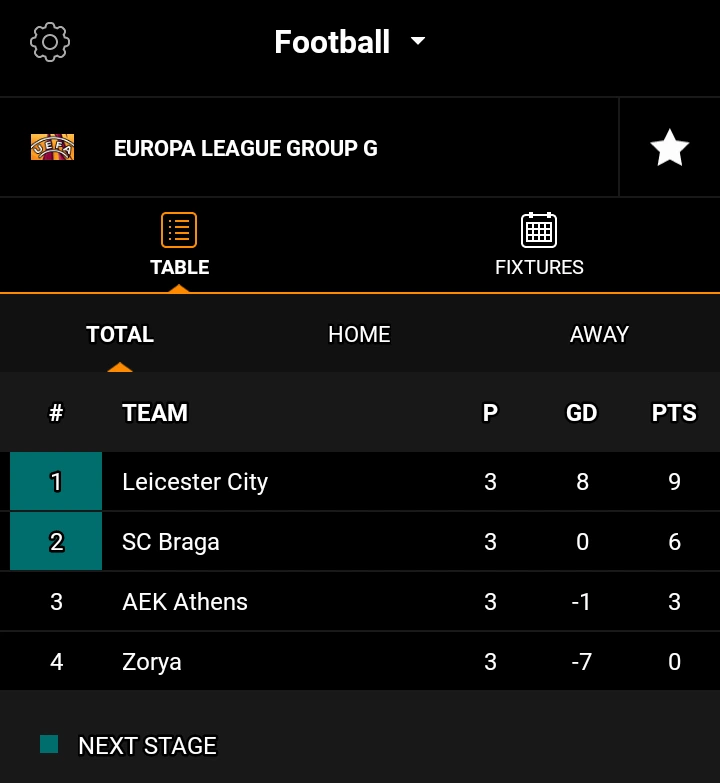Switch to the Fixtures tab

tap(539, 245)
